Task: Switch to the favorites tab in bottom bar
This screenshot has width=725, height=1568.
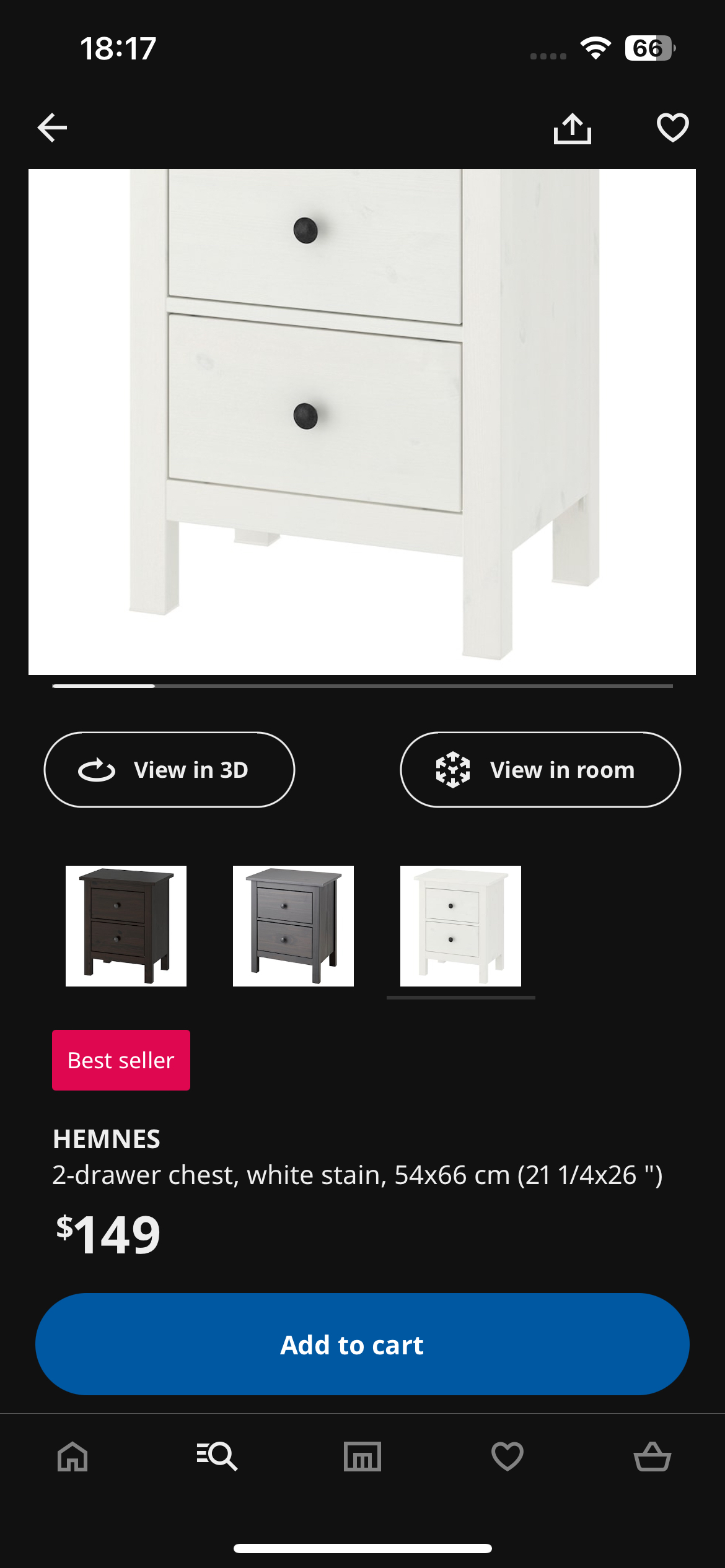Action: (x=507, y=1456)
